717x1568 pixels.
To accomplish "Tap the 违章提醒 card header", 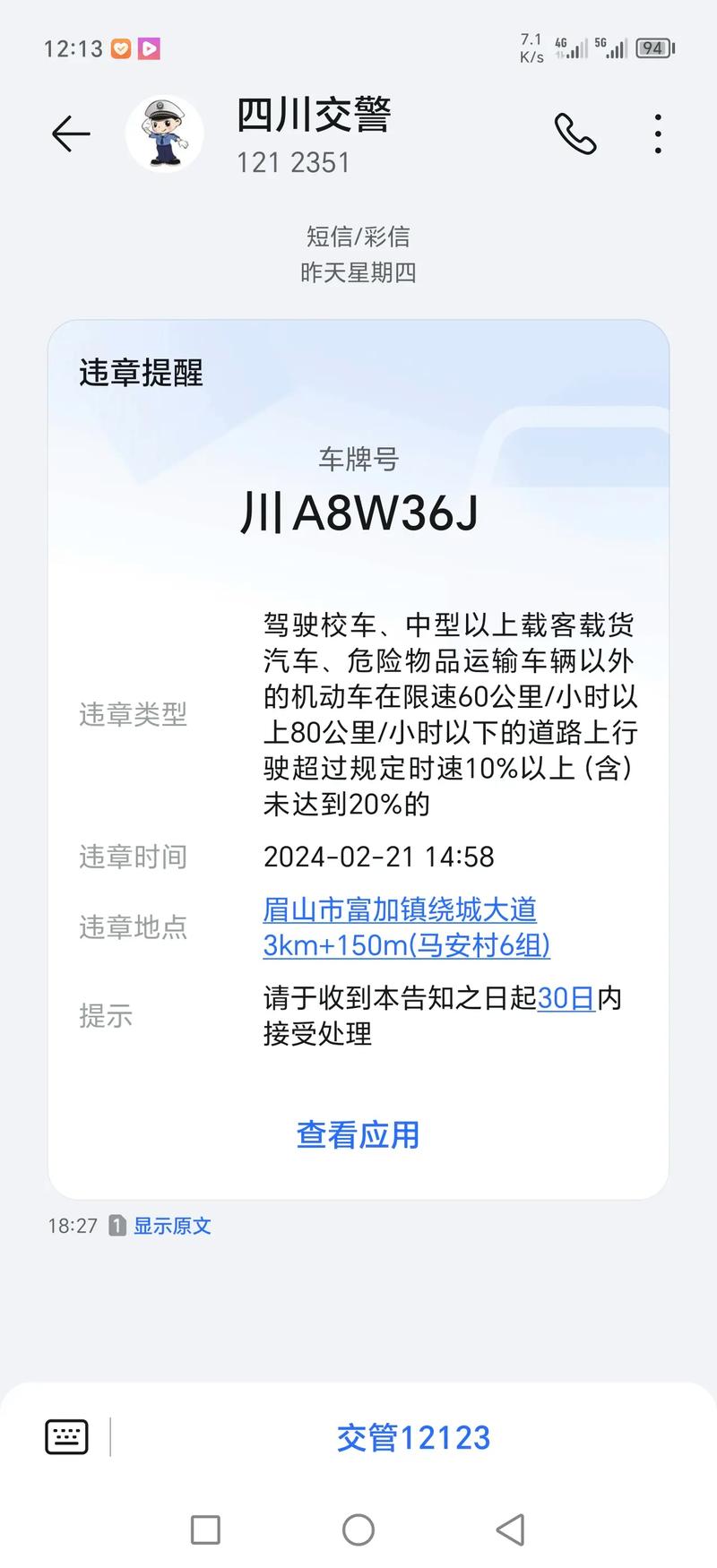I will pos(140,375).
